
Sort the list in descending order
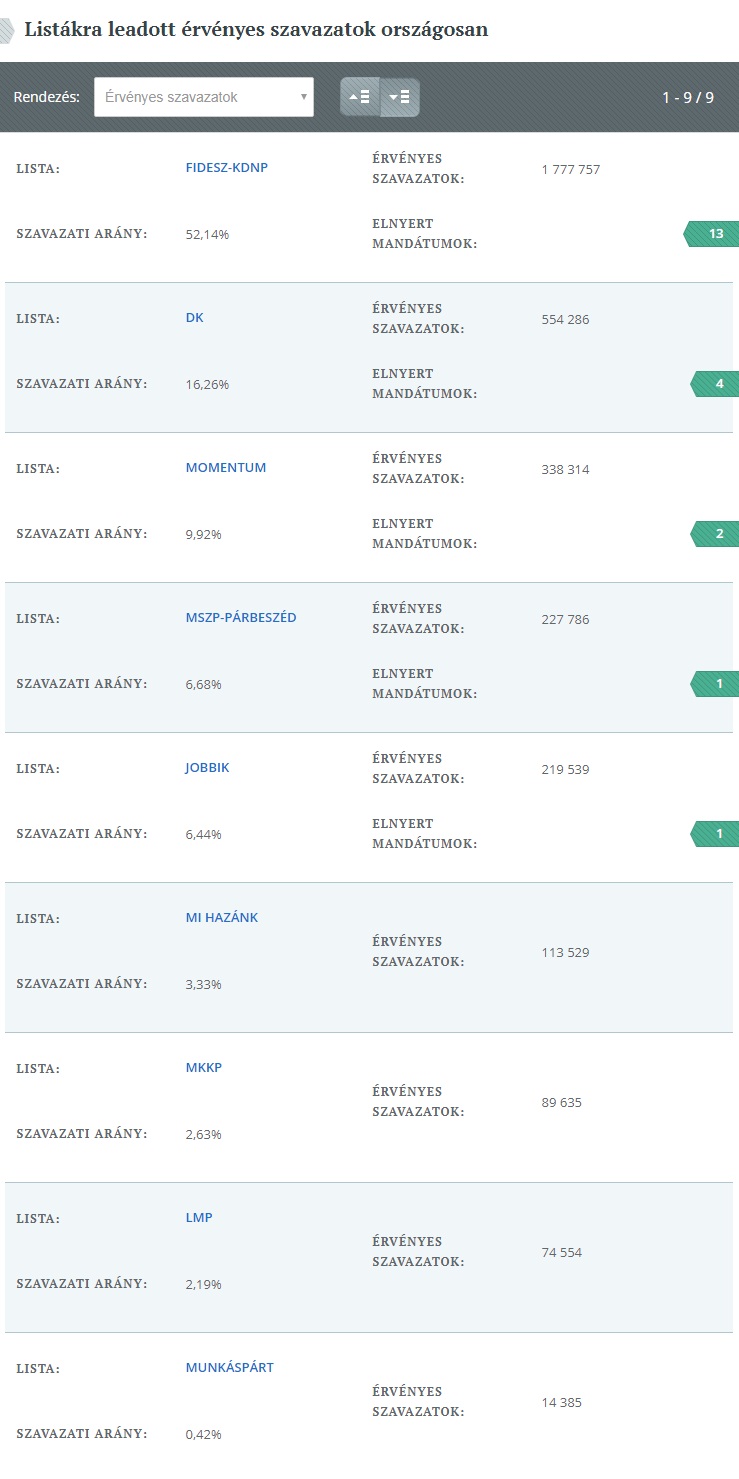click(400, 97)
